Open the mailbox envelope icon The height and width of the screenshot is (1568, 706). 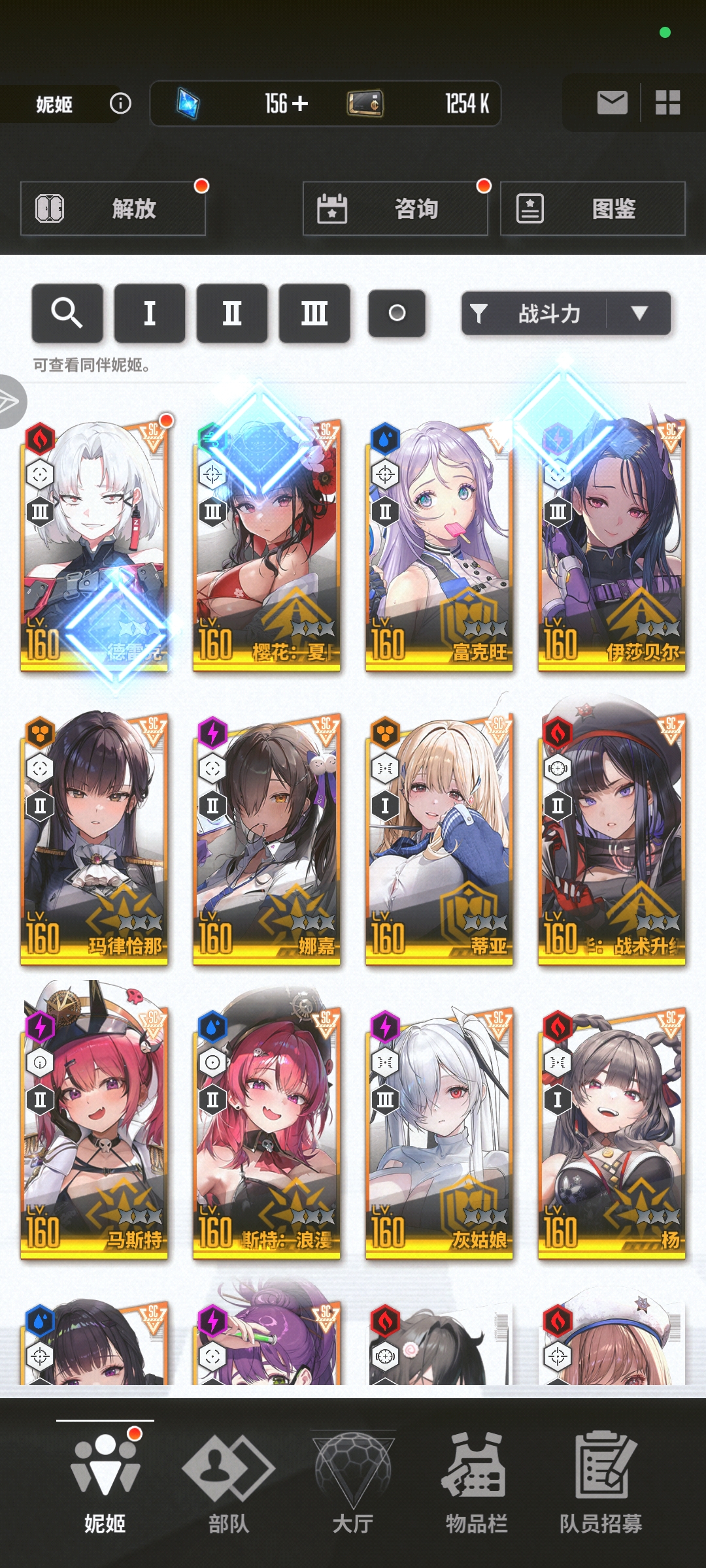click(612, 103)
